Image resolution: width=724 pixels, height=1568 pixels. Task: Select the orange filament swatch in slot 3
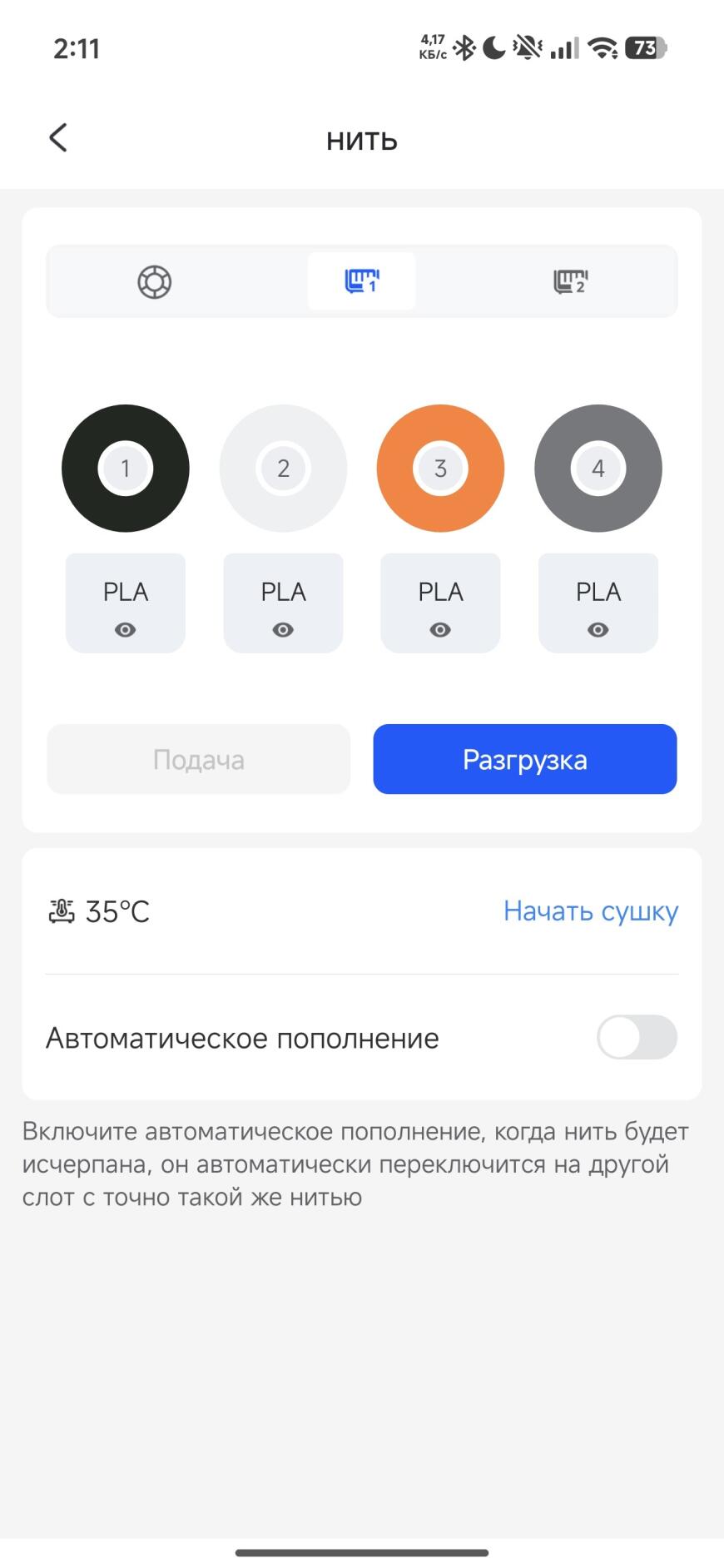point(440,468)
